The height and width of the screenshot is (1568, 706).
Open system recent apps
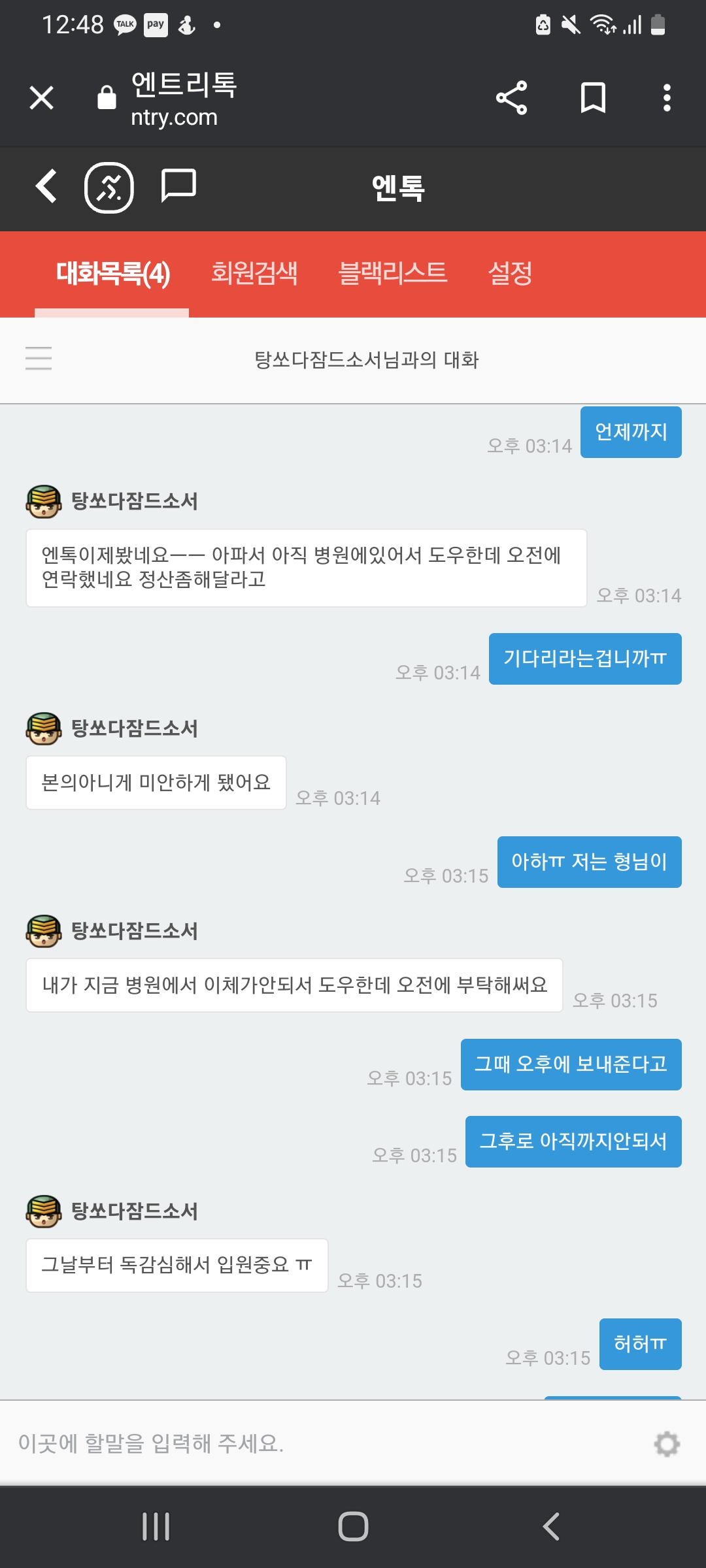156,1527
